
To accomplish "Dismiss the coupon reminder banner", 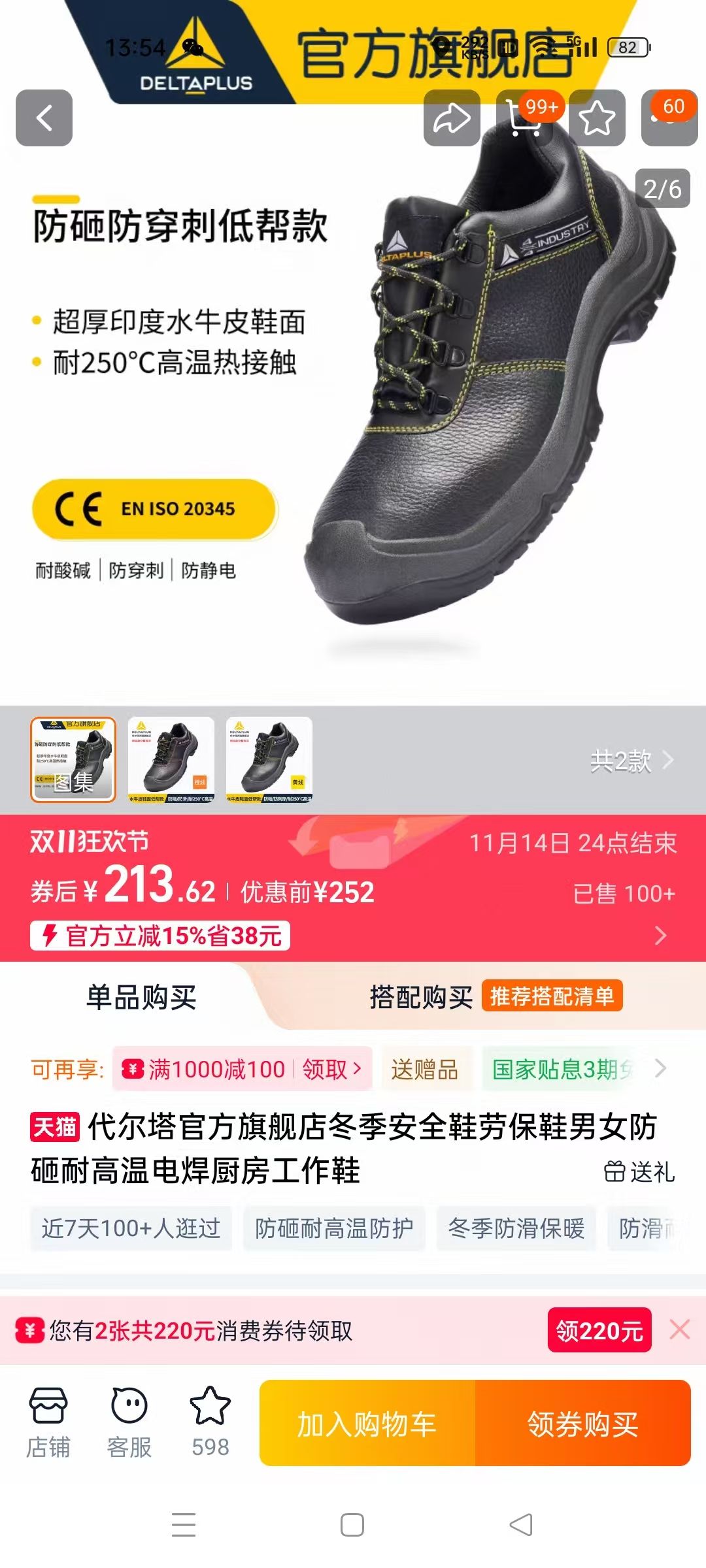I will pyautogui.click(x=679, y=1330).
